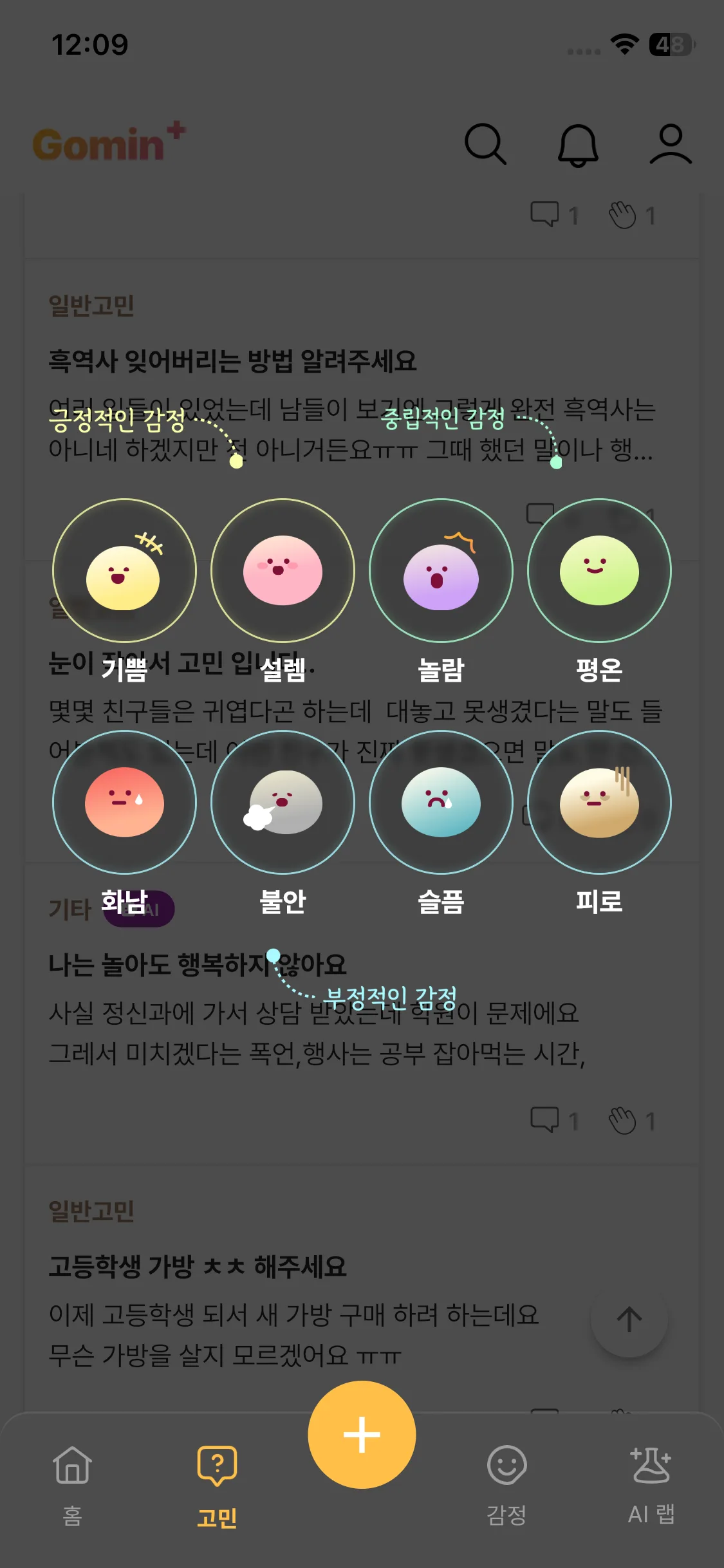Select the 평온 emotion
724x1568 pixels.
point(599,571)
